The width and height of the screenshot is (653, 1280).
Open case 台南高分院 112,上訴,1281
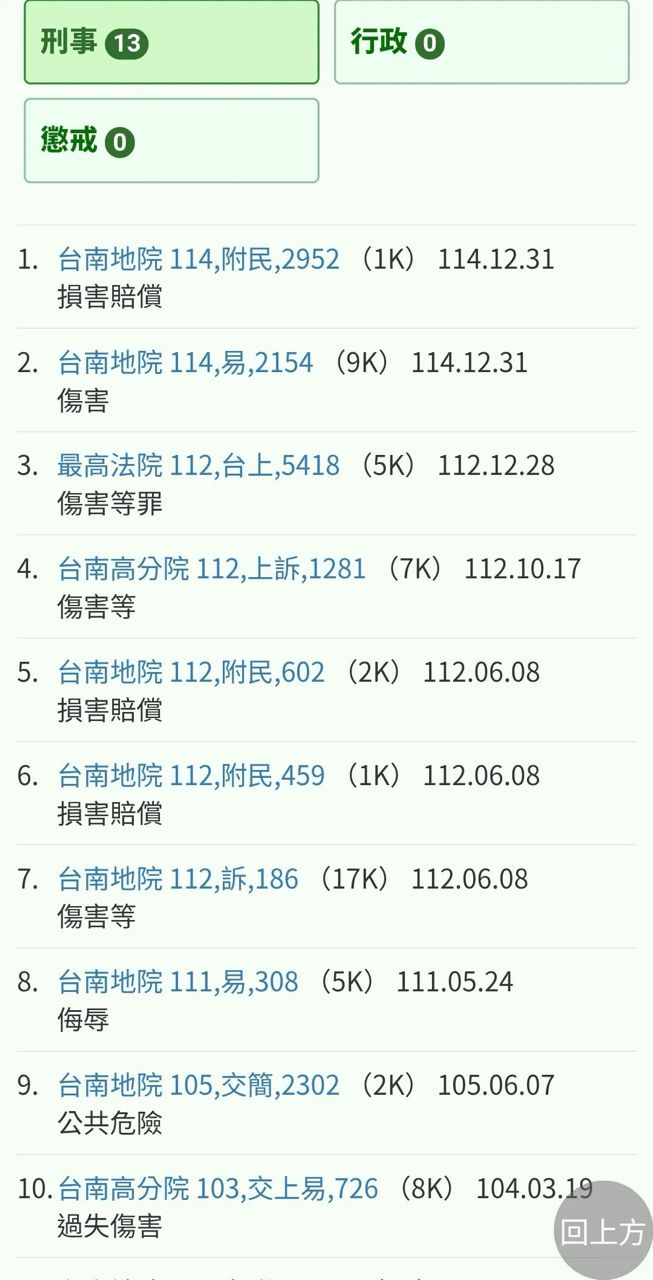(211, 570)
